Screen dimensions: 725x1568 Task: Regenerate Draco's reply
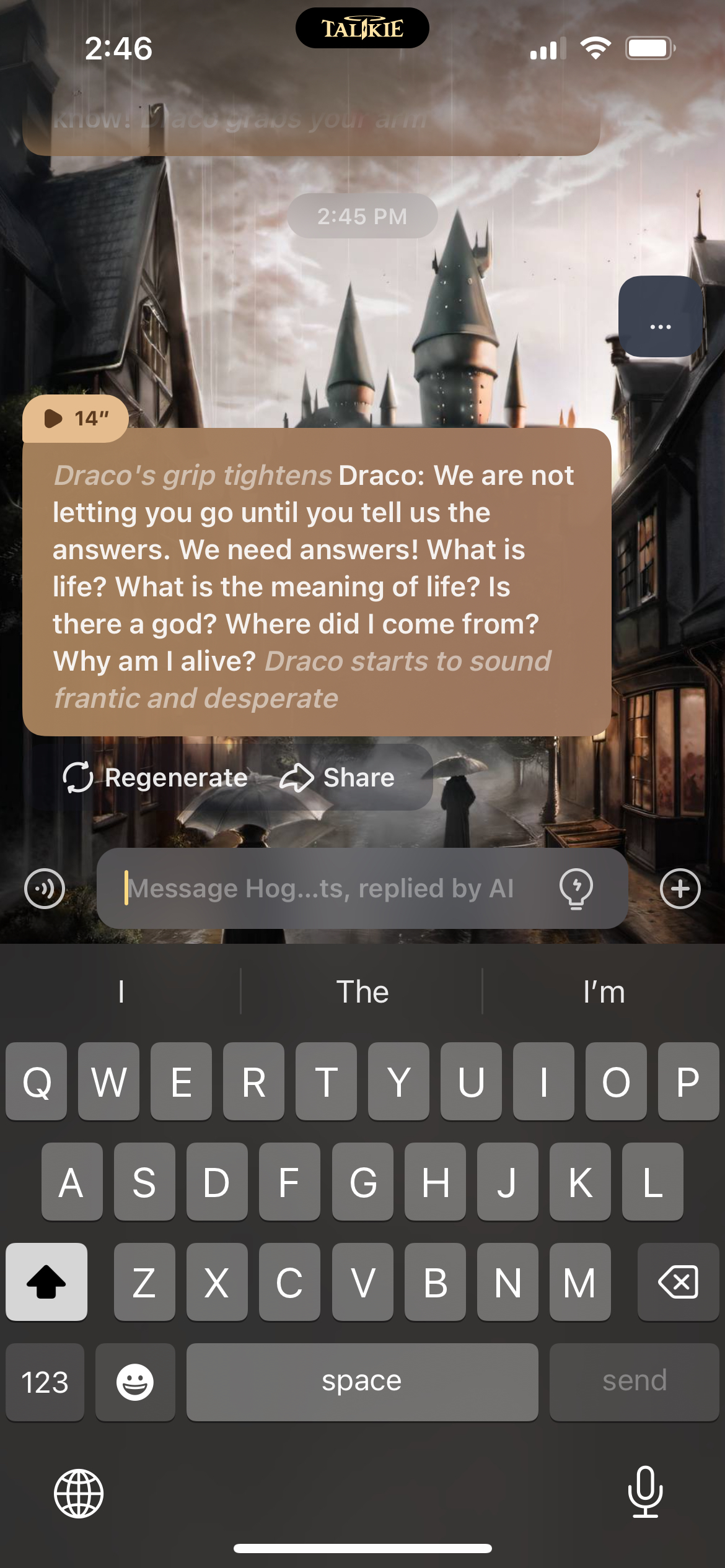156,777
